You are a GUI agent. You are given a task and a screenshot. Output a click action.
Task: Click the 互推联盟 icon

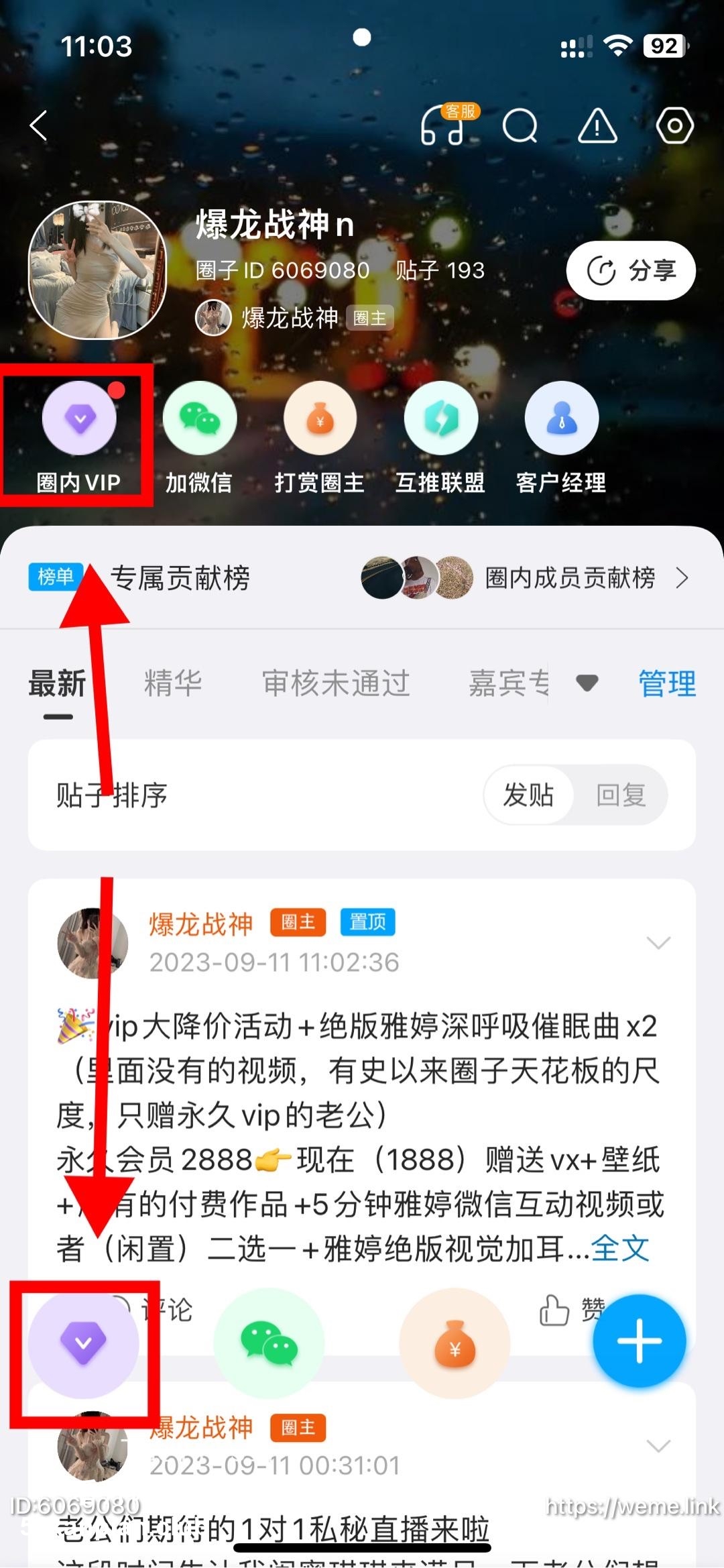[x=441, y=417]
